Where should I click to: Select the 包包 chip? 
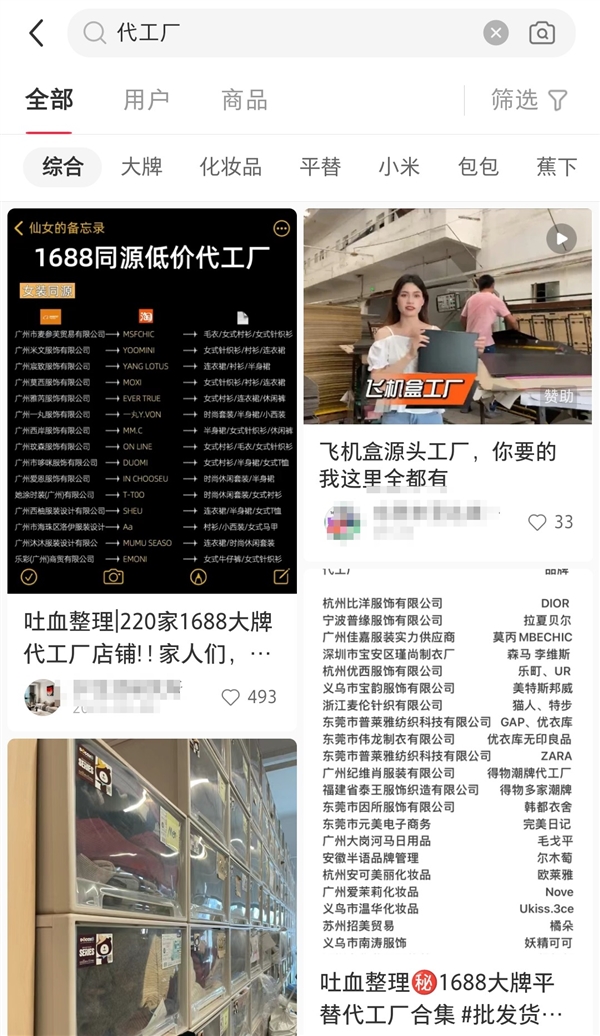coord(477,167)
